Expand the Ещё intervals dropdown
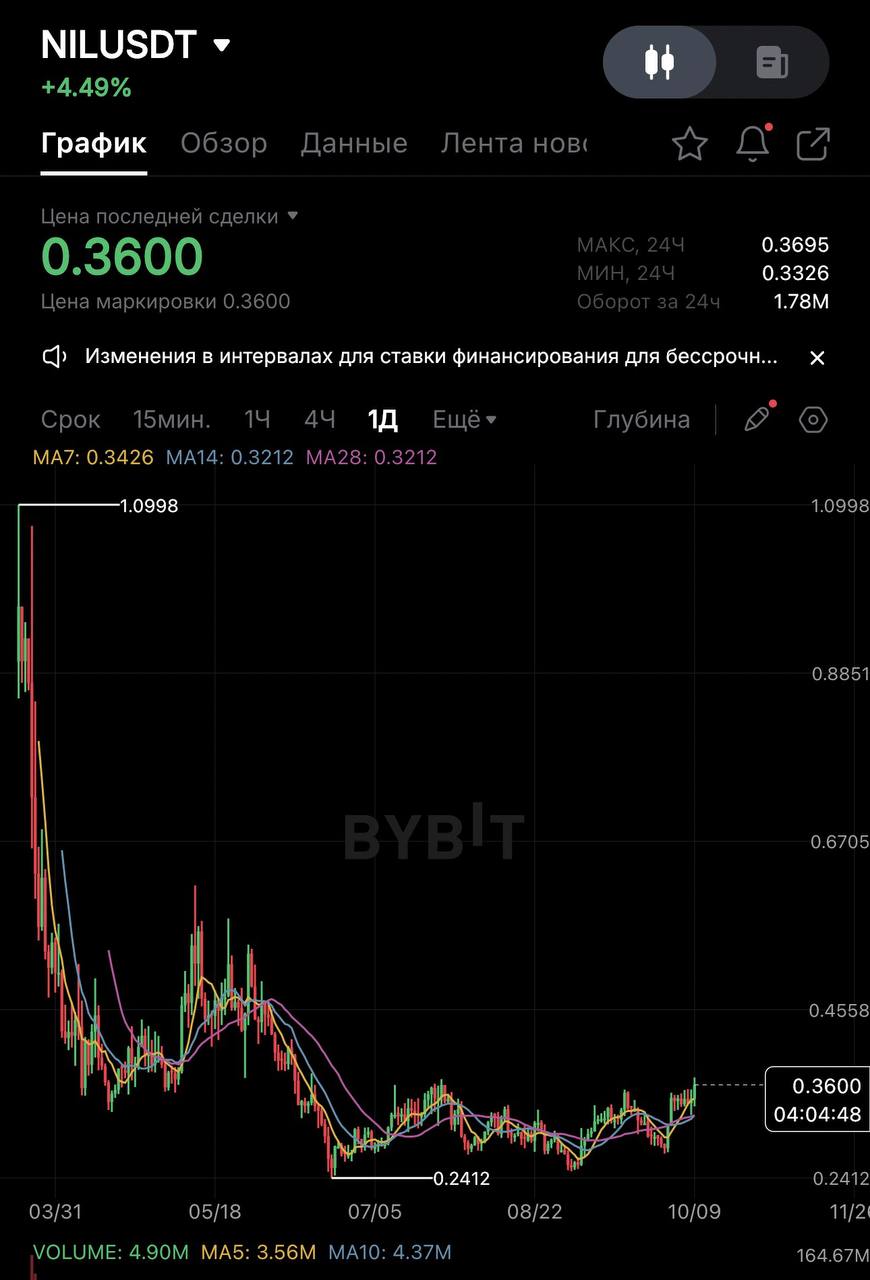 click(464, 419)
